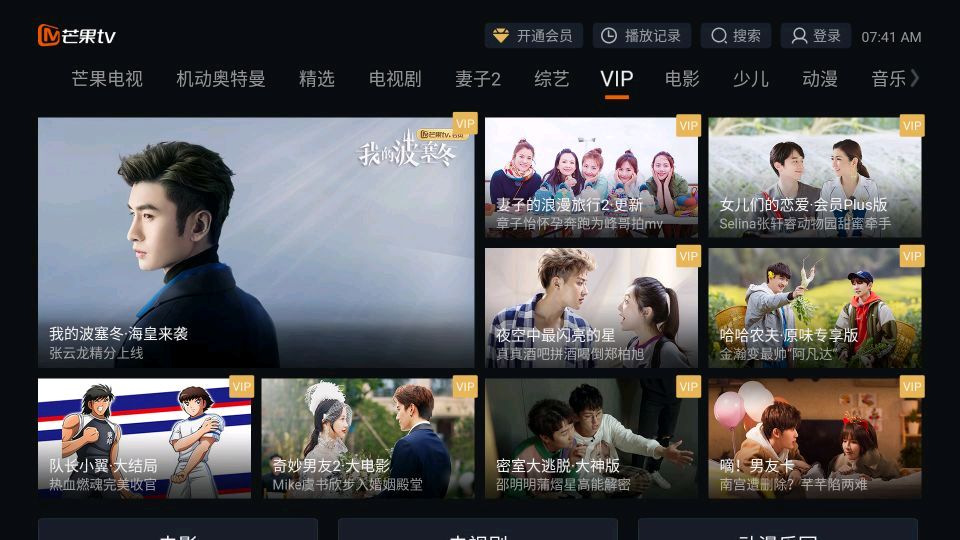Select the 精选 tab
Image resolution: width=960 pixels, height=540 pixels.
tap(317, 79)
